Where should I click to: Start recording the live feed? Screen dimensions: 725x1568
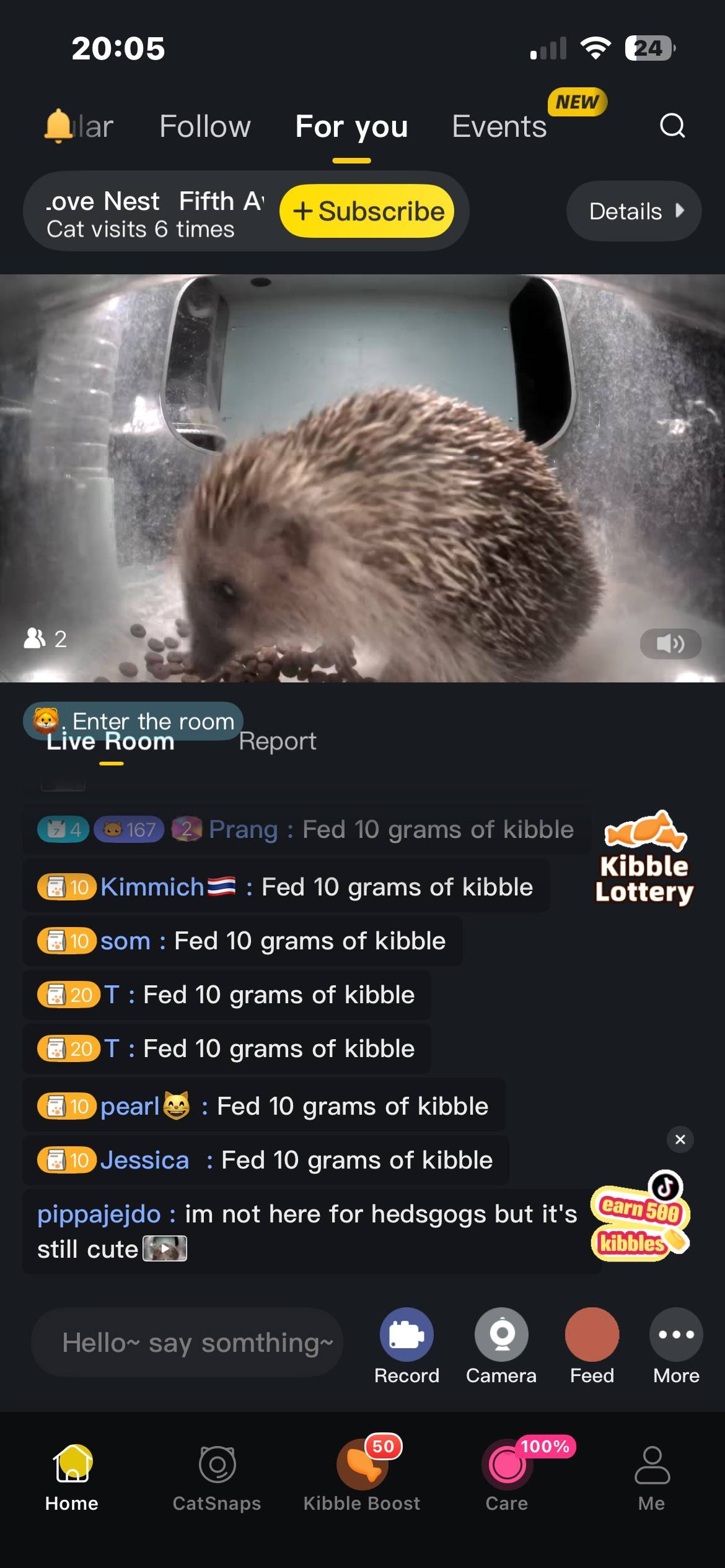pos(406,1346)
